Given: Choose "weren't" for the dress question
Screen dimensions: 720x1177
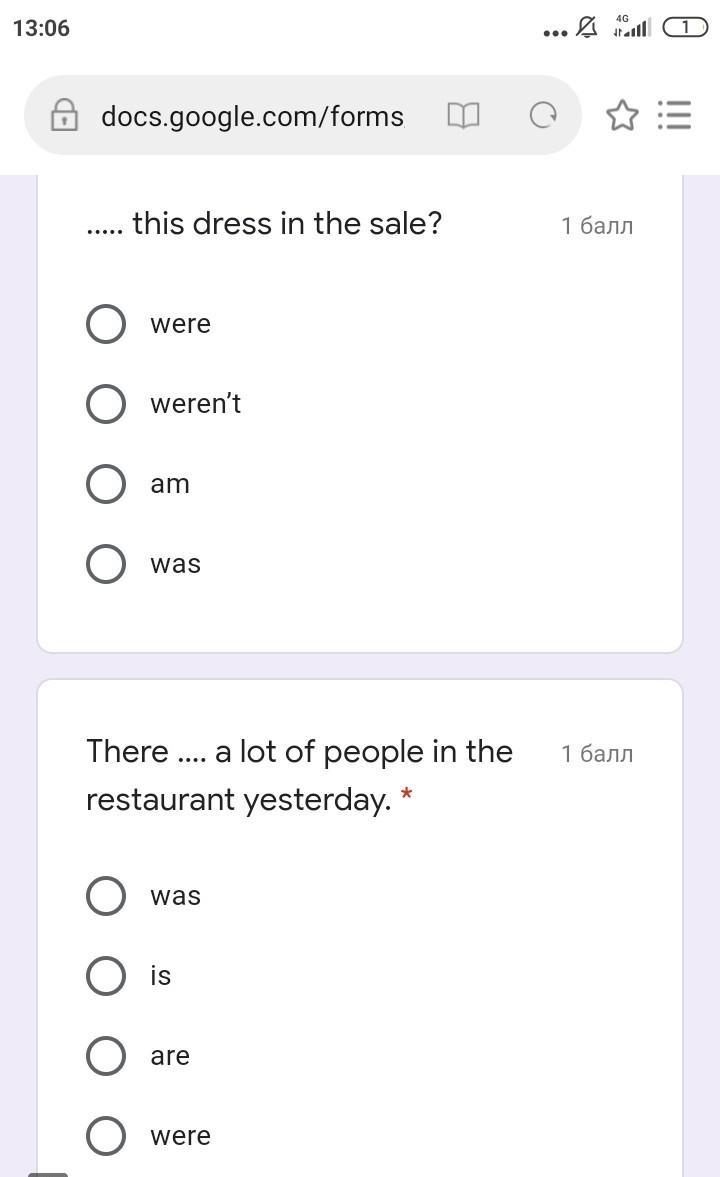Looking at the screenshot, I should point(106,404).
